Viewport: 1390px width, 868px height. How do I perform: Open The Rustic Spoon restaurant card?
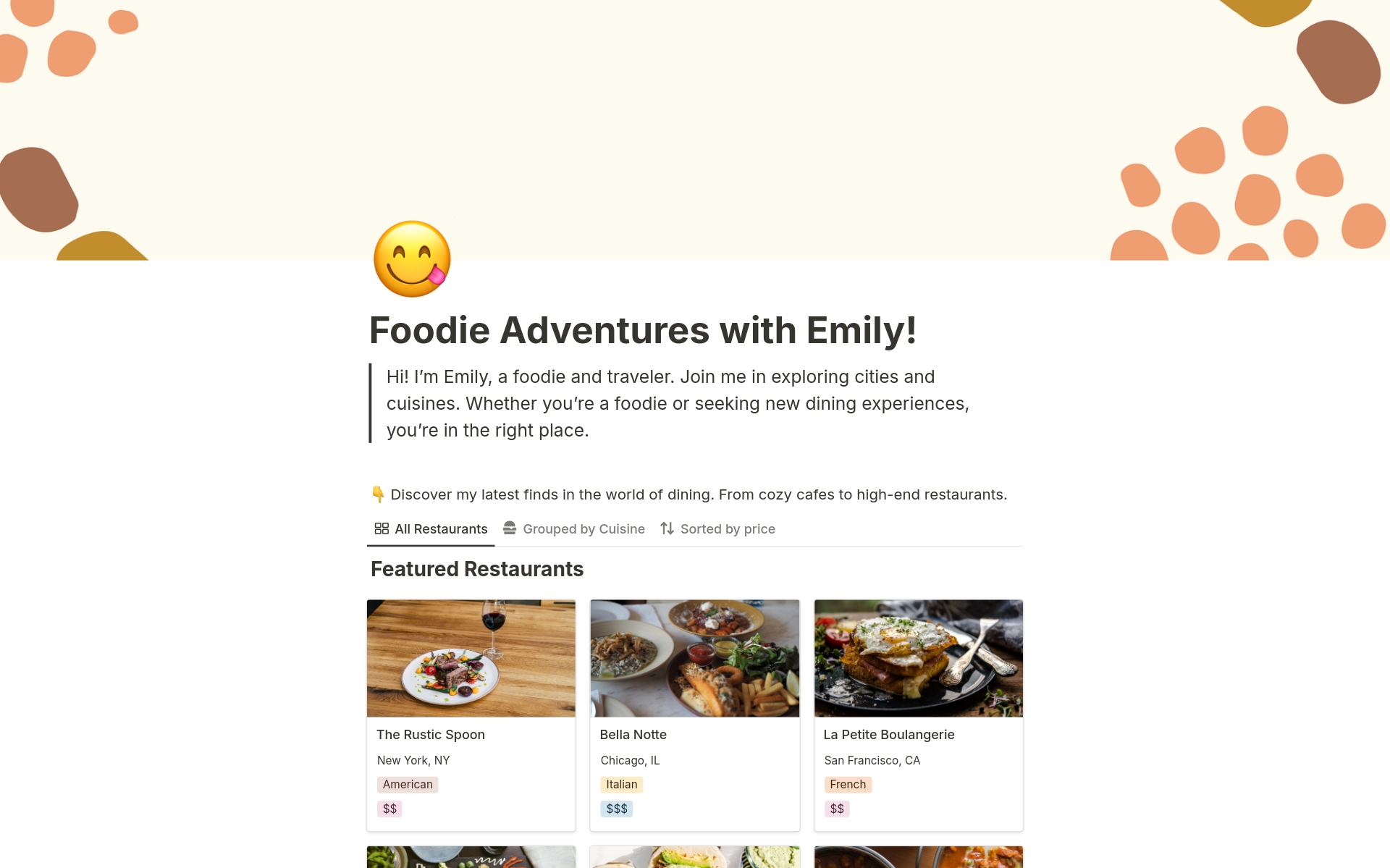471,714
